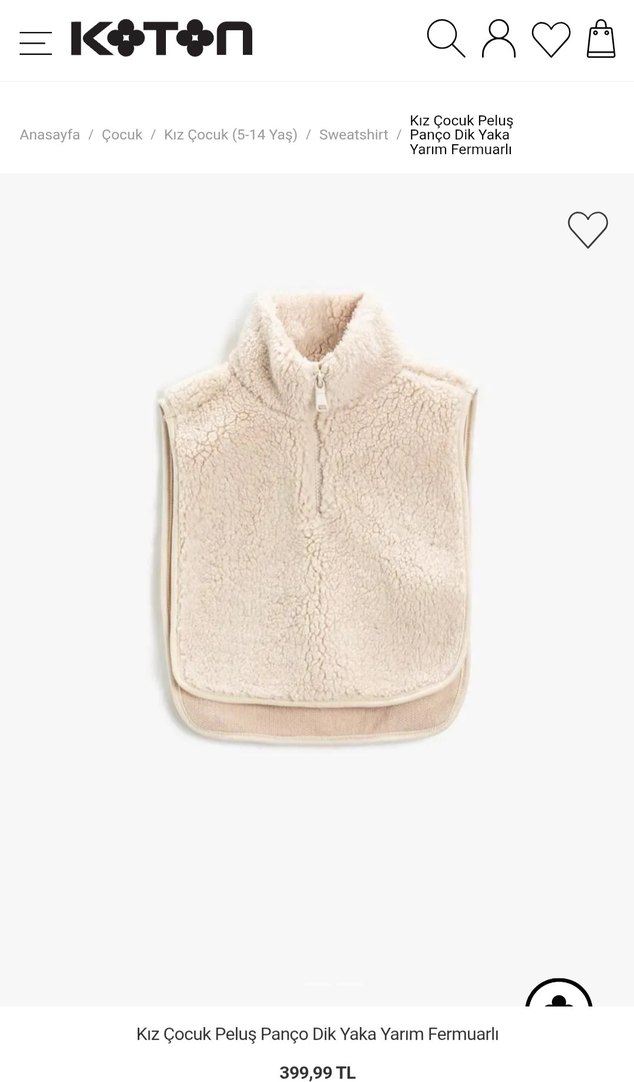Add this panço to favorites
This screenshot has height=1082, width=634.
(588, 230)
